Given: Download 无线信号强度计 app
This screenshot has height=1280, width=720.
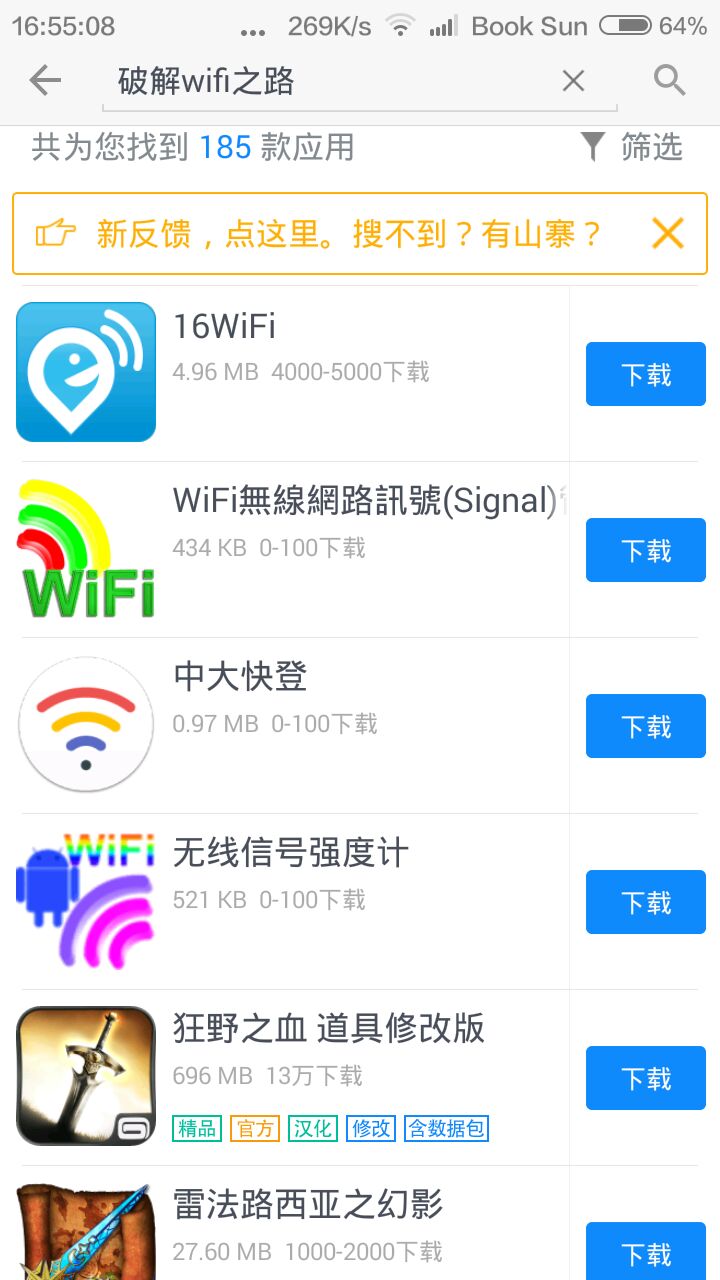Looking at the screenshot, I should (646, 902).
